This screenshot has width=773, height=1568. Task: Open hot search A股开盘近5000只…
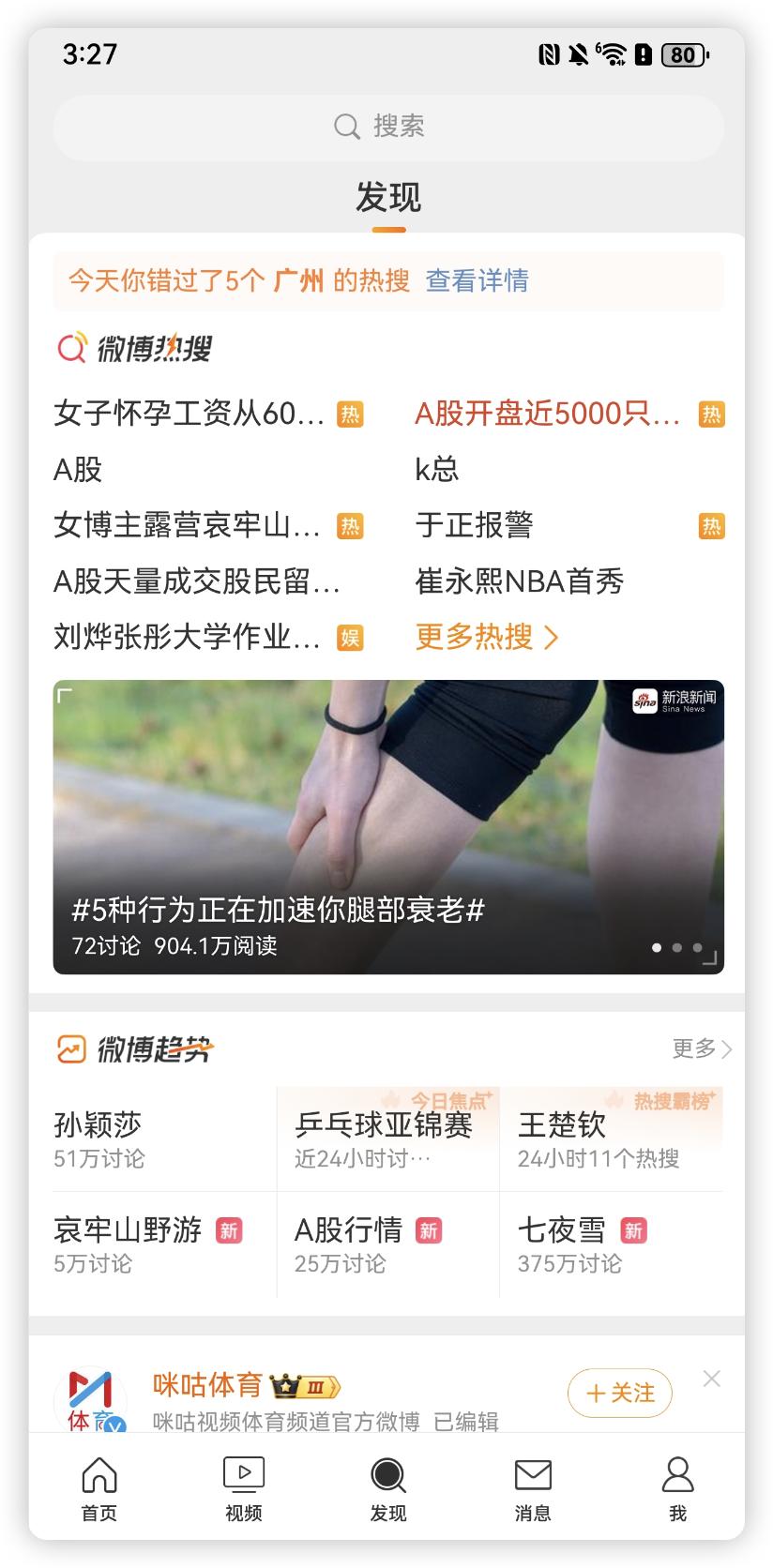point(548,414)
